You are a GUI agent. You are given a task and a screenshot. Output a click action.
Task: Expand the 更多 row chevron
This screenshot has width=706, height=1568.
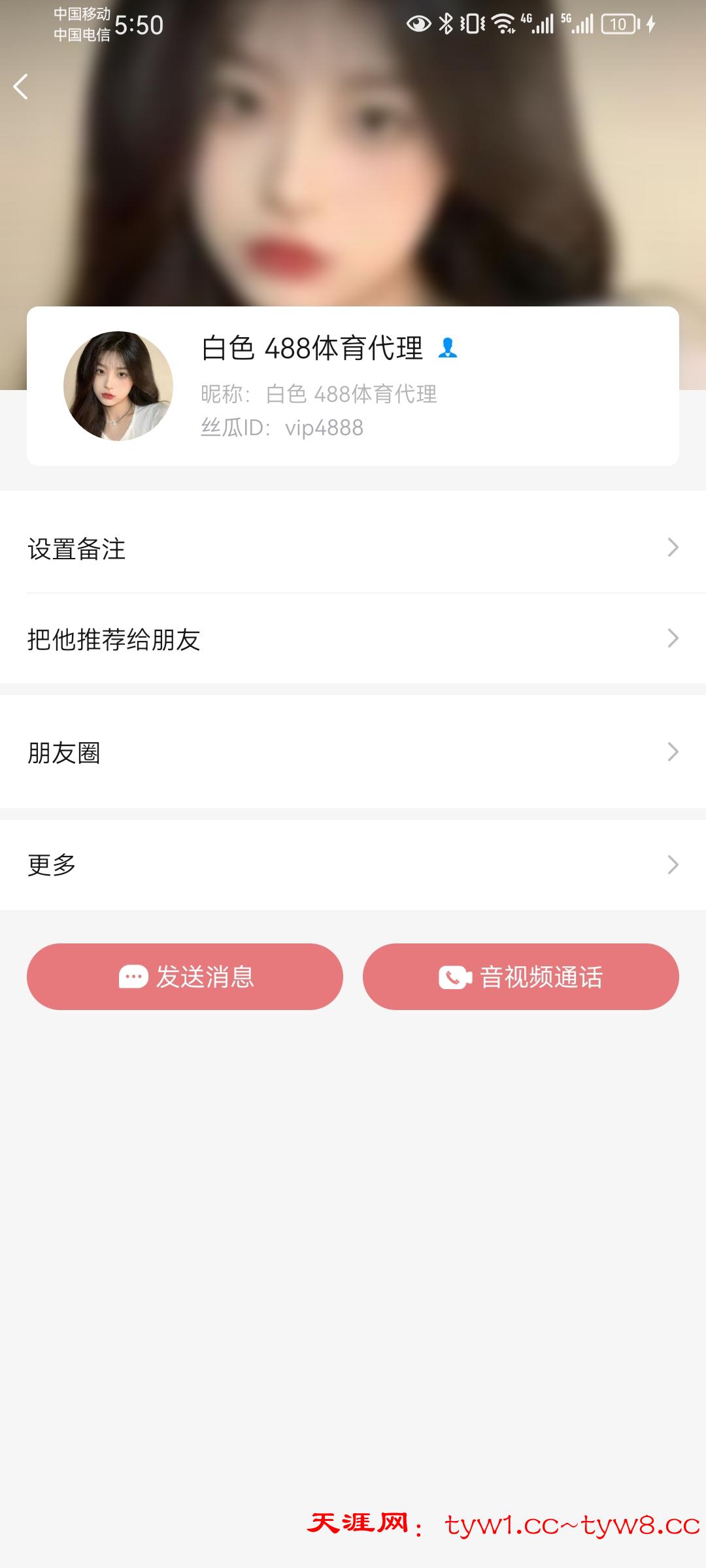(x=674, y=864)
